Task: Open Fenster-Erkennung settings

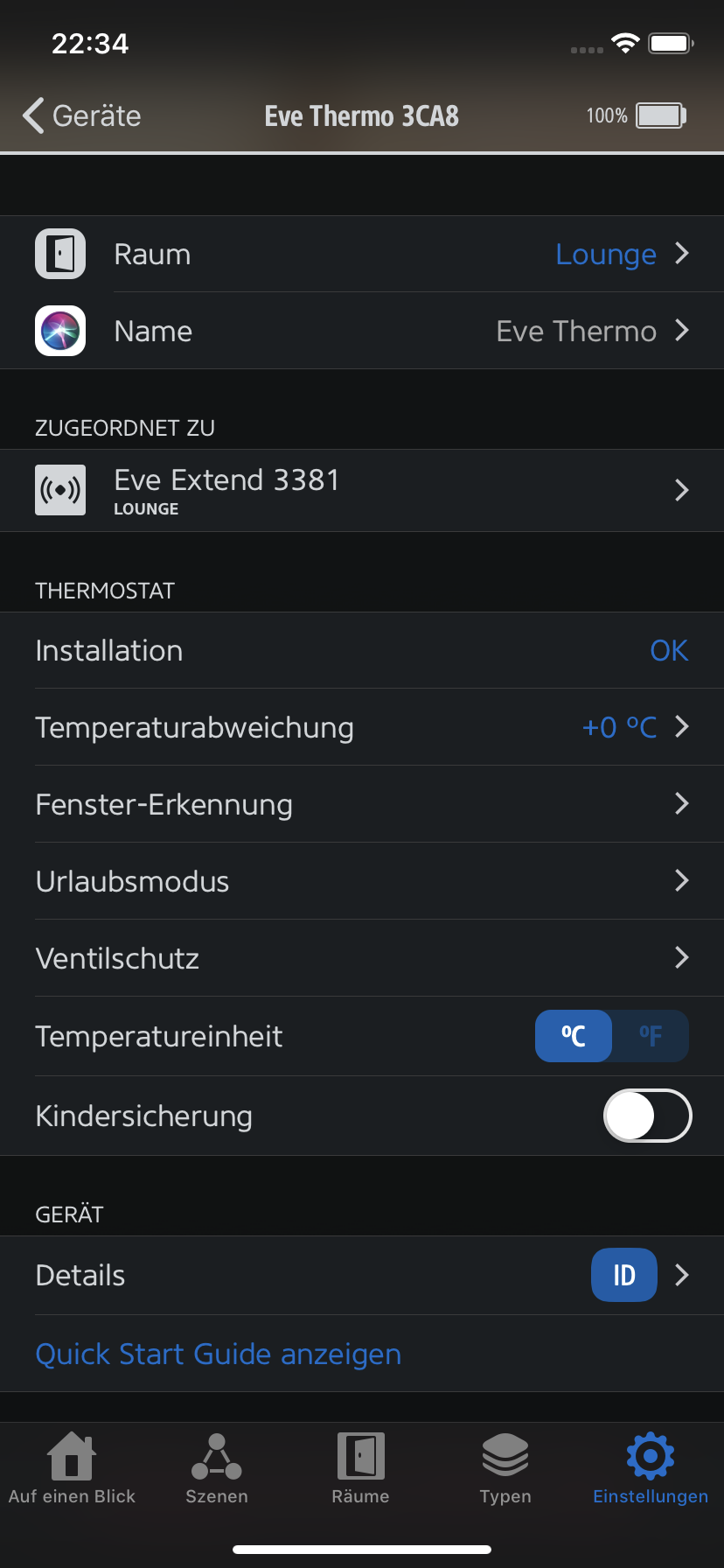Action: (x=362, y=804)
